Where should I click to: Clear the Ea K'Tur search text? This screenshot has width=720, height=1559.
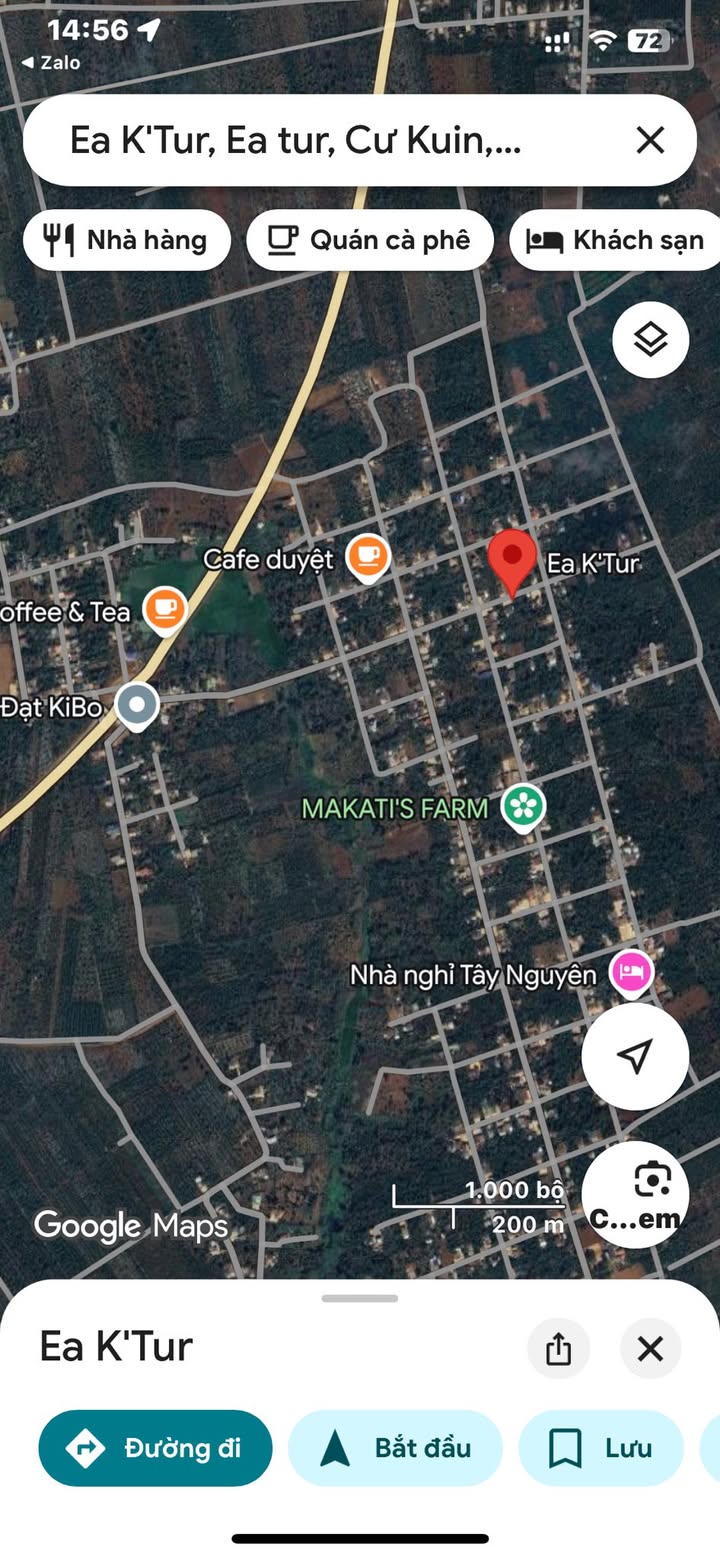650,140
